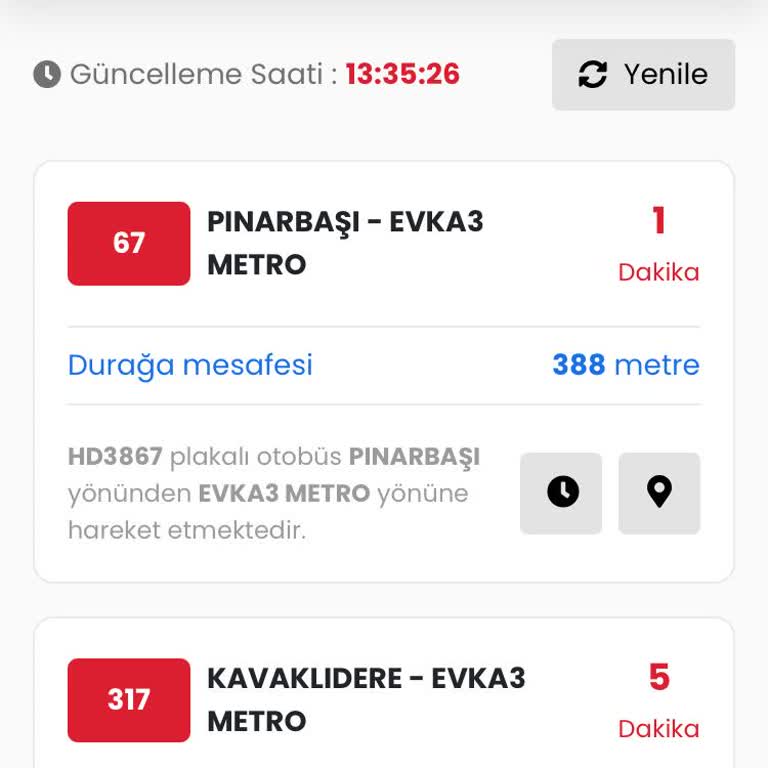Refresh arrival times with Yenile

[643, 75]
